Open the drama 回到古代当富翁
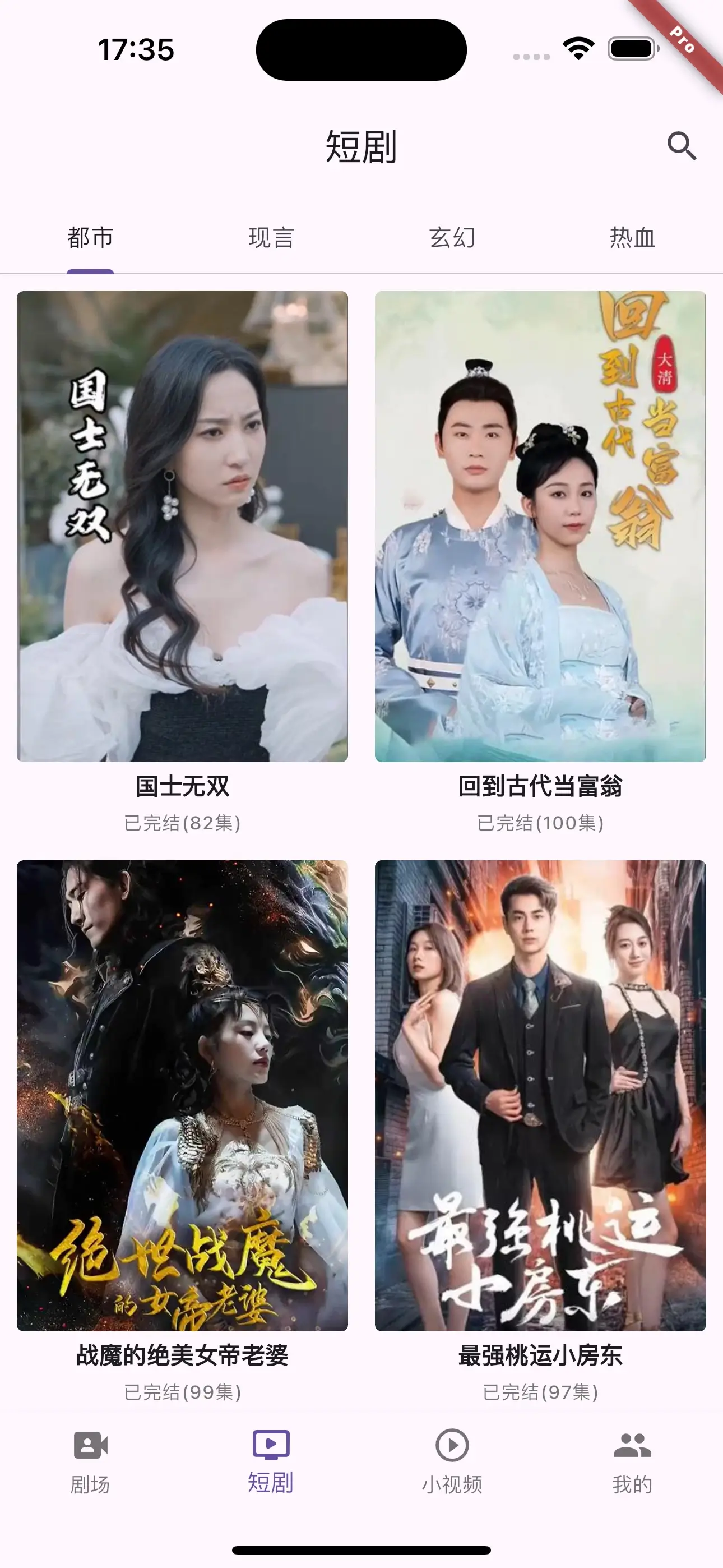The height and width of the screenshot is (1568, 723). 540,527
